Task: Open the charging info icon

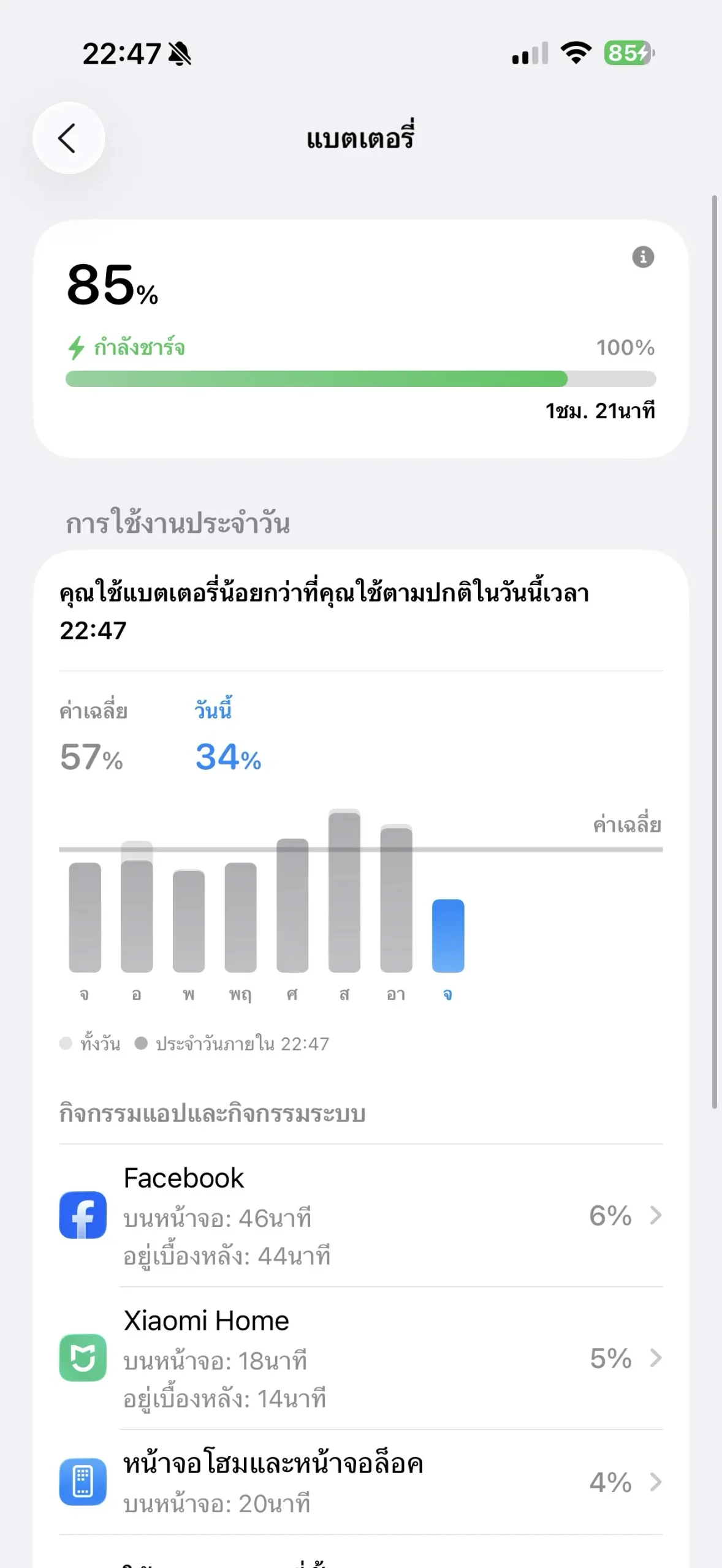Action: [x=642, y=257]
